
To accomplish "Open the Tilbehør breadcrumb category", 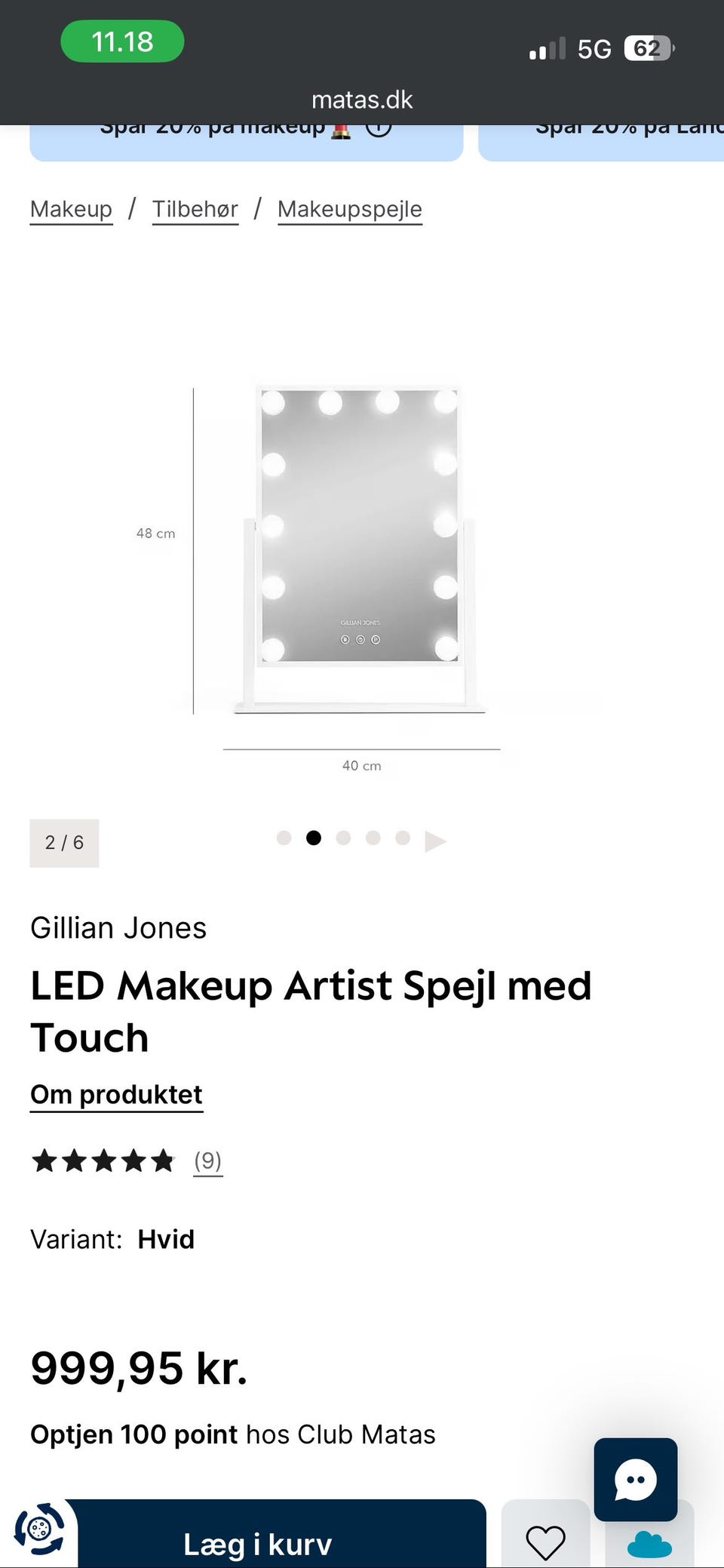I will 195,209.
